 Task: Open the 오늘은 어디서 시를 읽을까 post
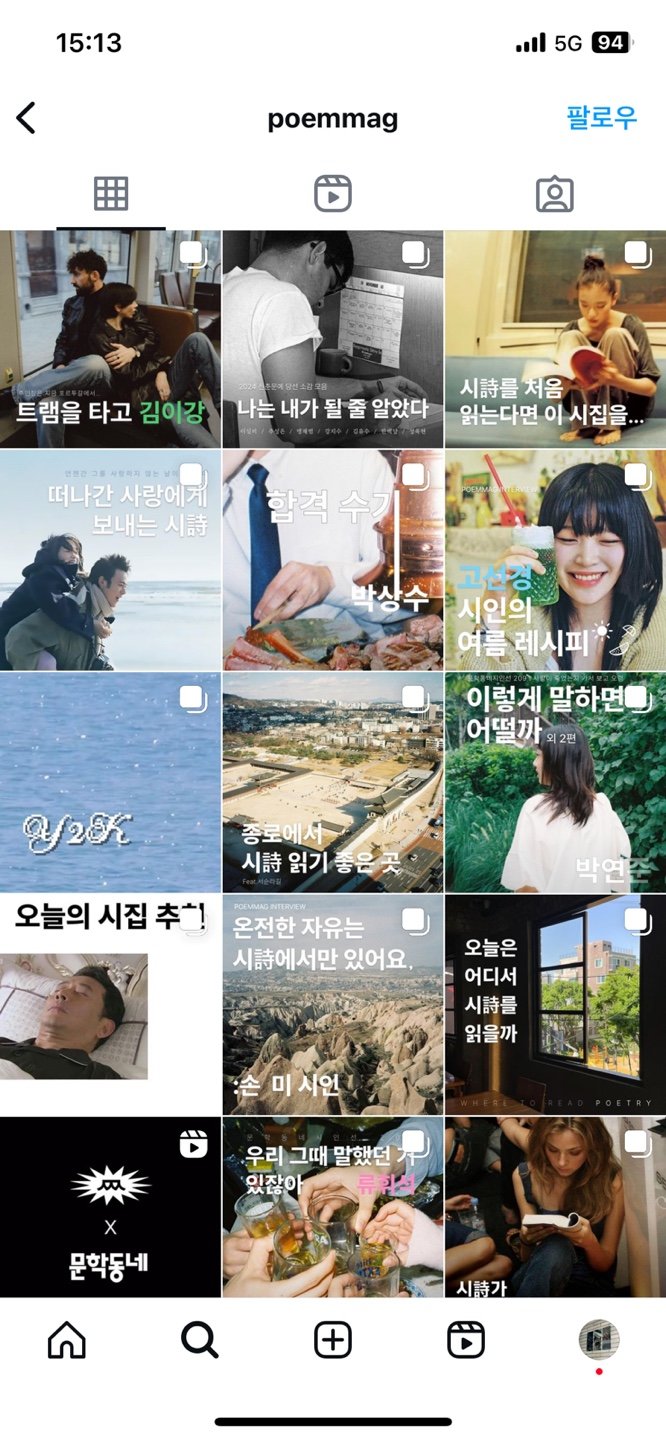(x=555, y=1005)
